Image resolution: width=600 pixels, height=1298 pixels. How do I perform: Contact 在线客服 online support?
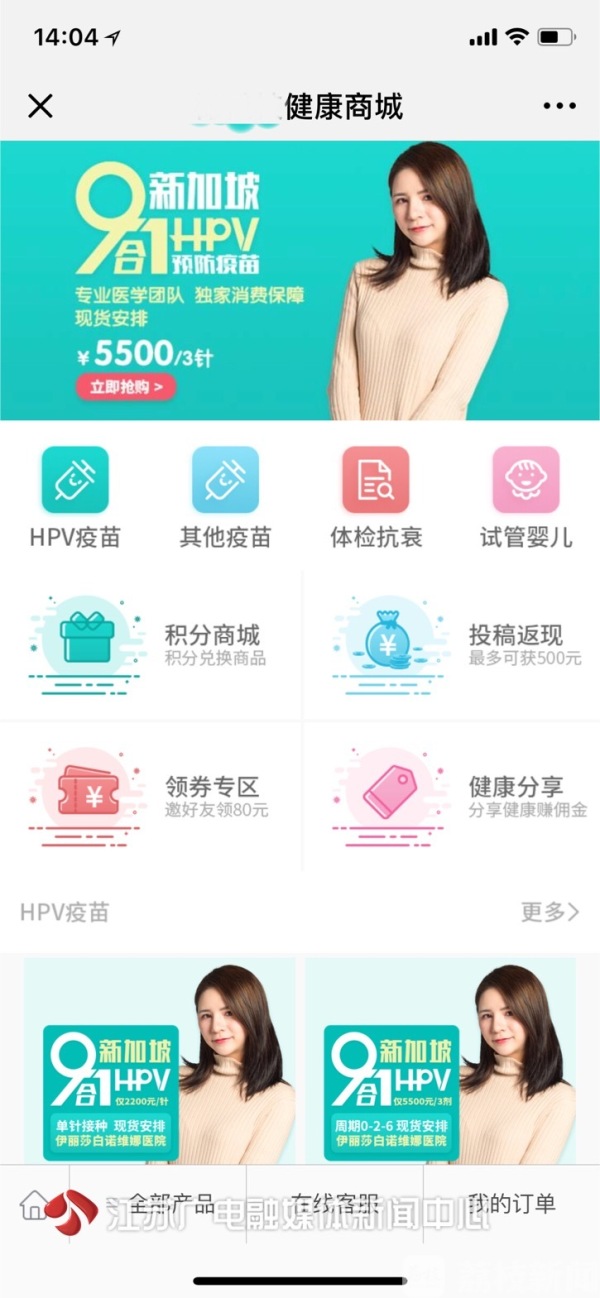click(335, 1204)
